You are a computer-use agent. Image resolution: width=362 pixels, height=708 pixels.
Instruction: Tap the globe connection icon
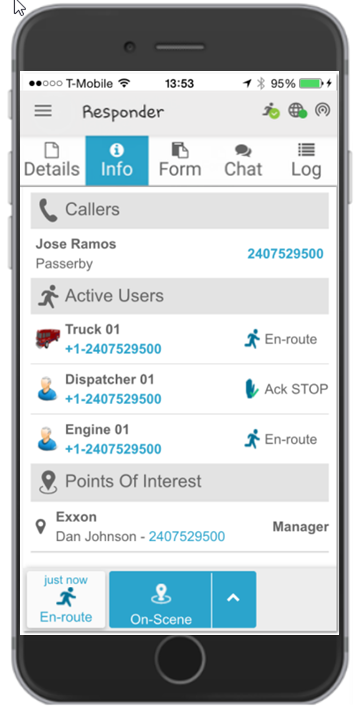(x=297, y=111)
